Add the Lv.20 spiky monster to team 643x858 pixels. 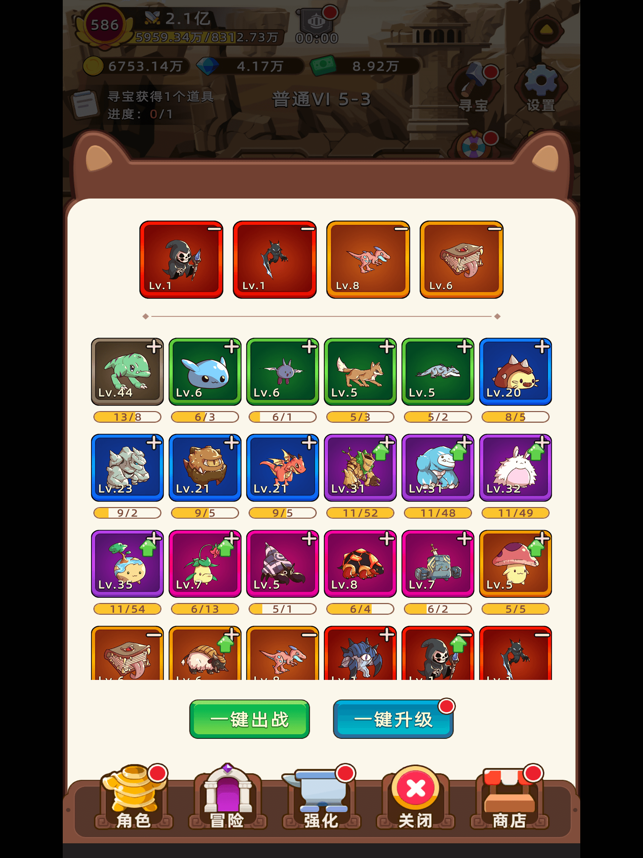click(541, 347)
